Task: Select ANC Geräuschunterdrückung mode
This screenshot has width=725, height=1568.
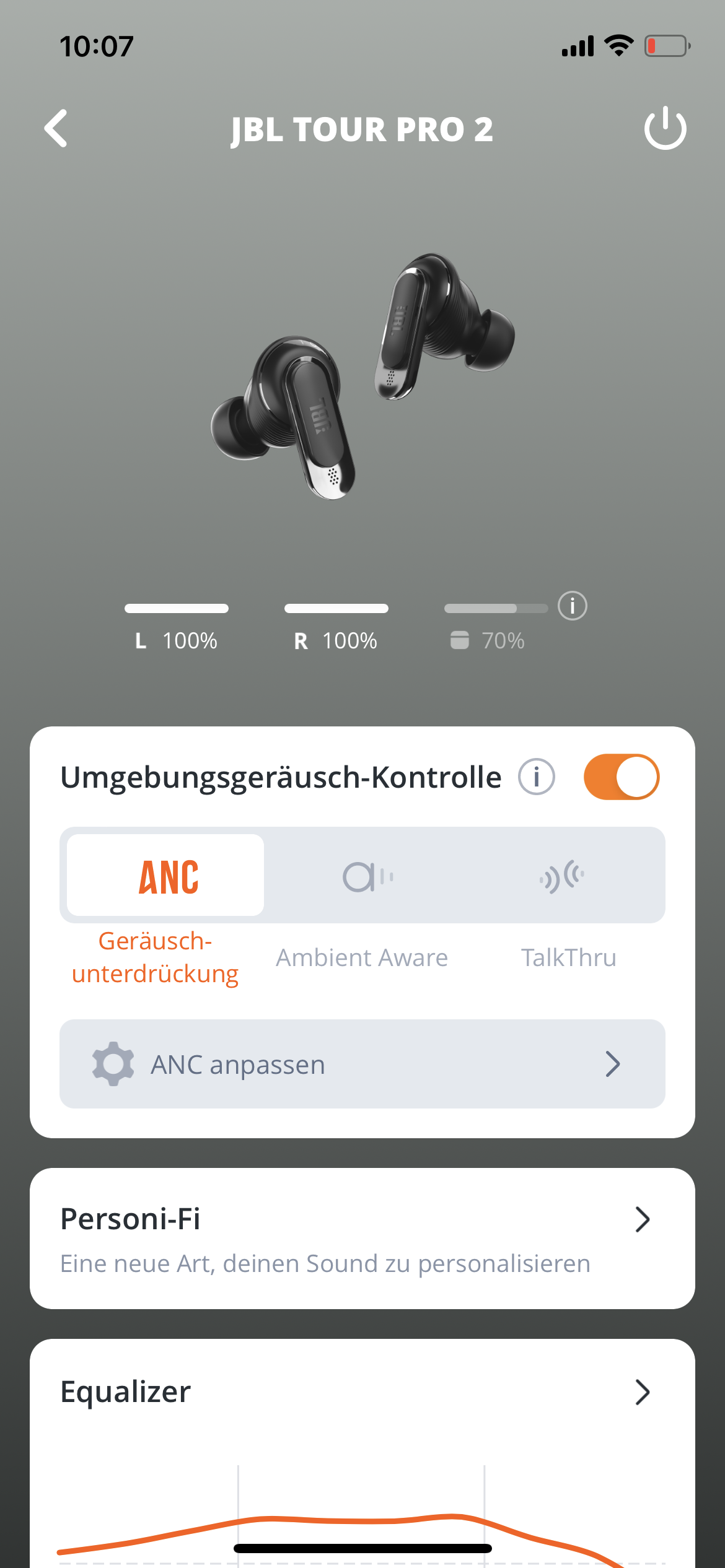Action: point(165,876)
